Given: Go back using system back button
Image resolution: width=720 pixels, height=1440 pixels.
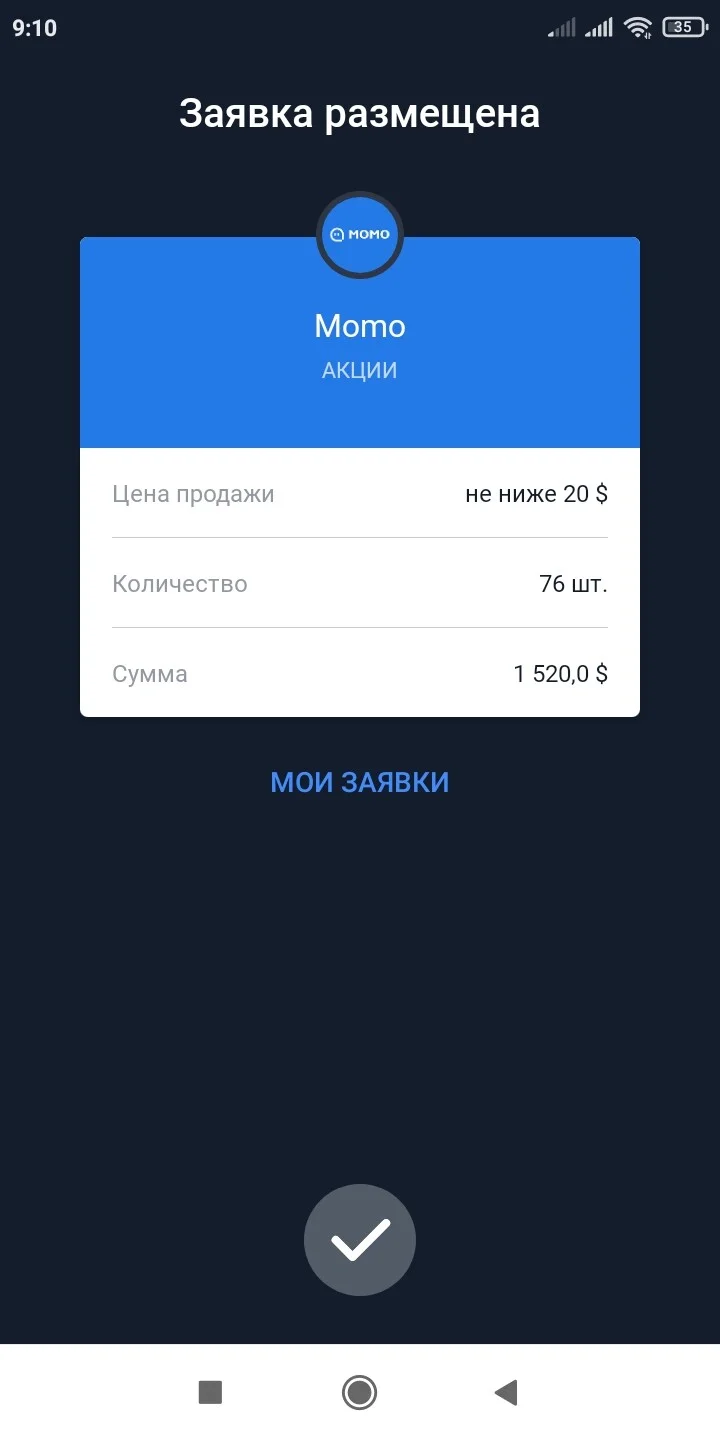Looking at the screenshot, I should 506,1392.
